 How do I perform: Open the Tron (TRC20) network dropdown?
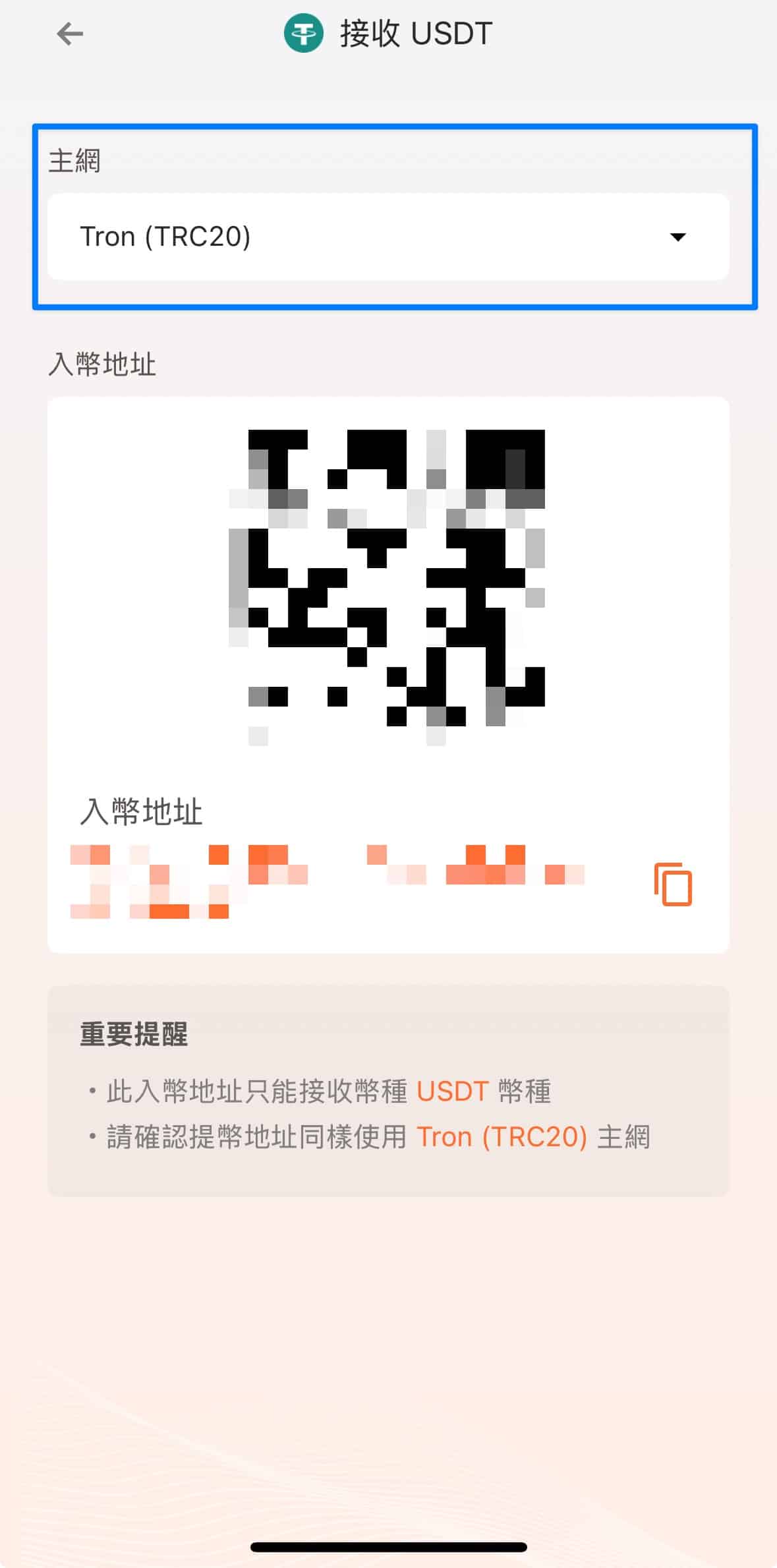[x=388, y=237]
